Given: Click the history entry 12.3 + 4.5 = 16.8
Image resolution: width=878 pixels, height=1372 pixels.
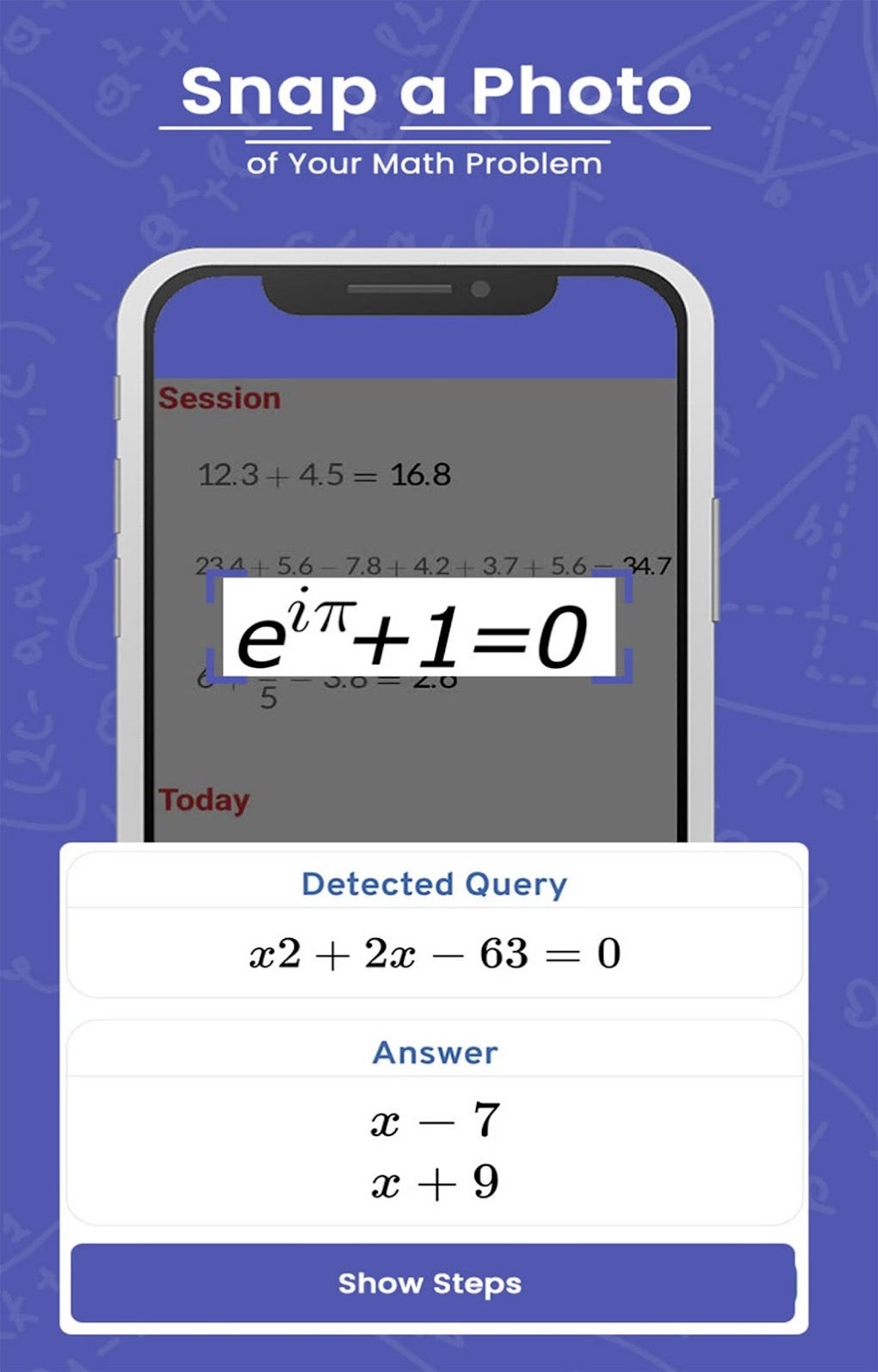Looking at the screenshot, I should pyautogui.click(x=323, y=473).
